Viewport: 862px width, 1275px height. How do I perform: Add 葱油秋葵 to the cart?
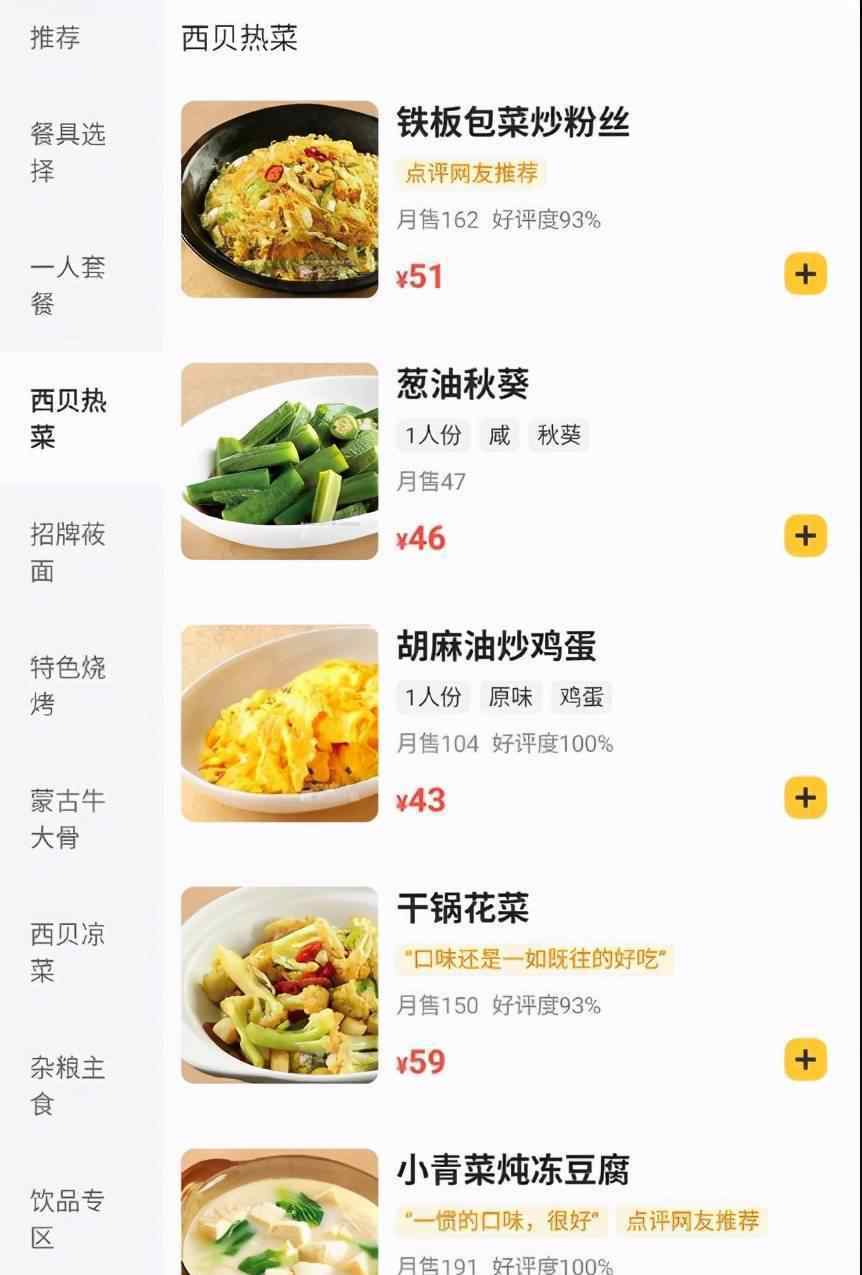(x=805, y=536)
